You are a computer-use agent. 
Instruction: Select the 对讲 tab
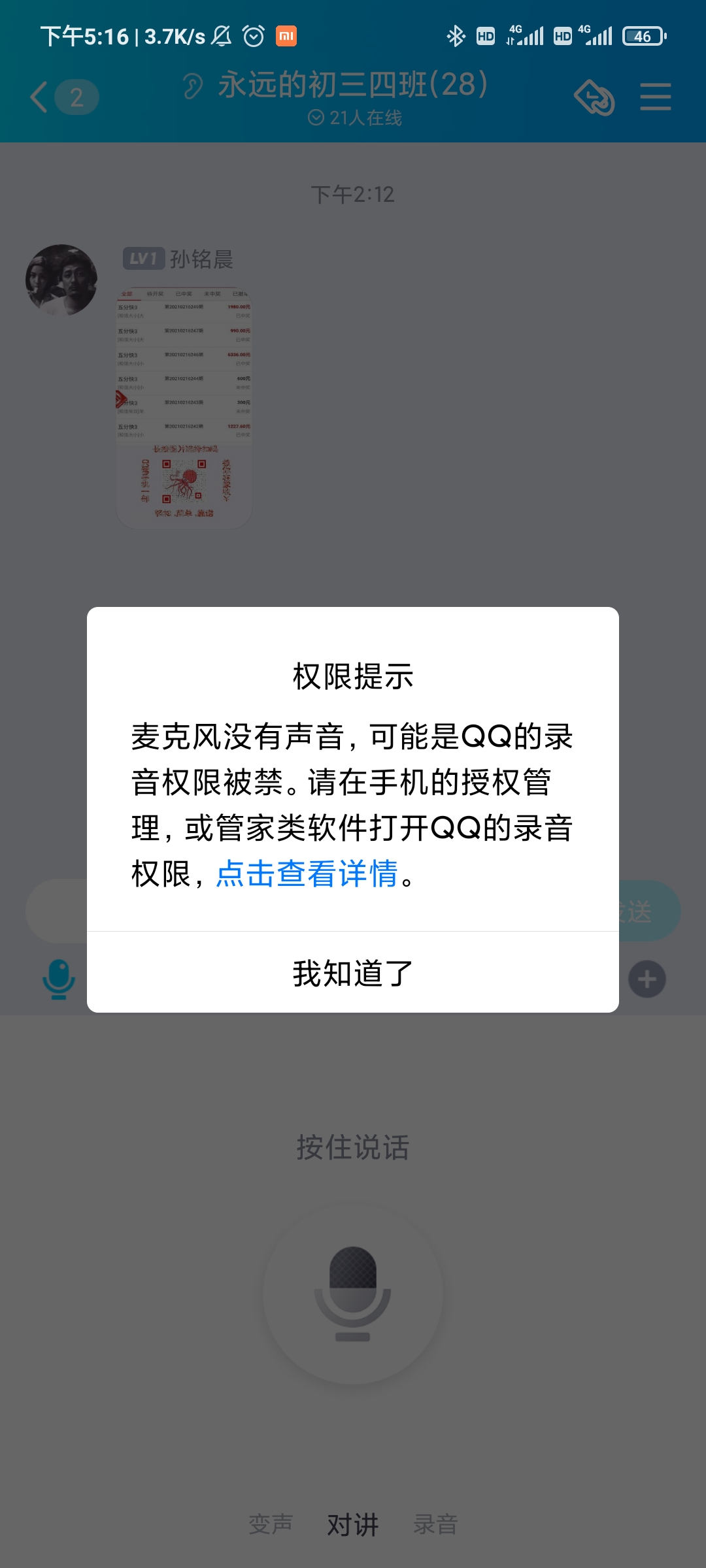tap(353, 1524)
